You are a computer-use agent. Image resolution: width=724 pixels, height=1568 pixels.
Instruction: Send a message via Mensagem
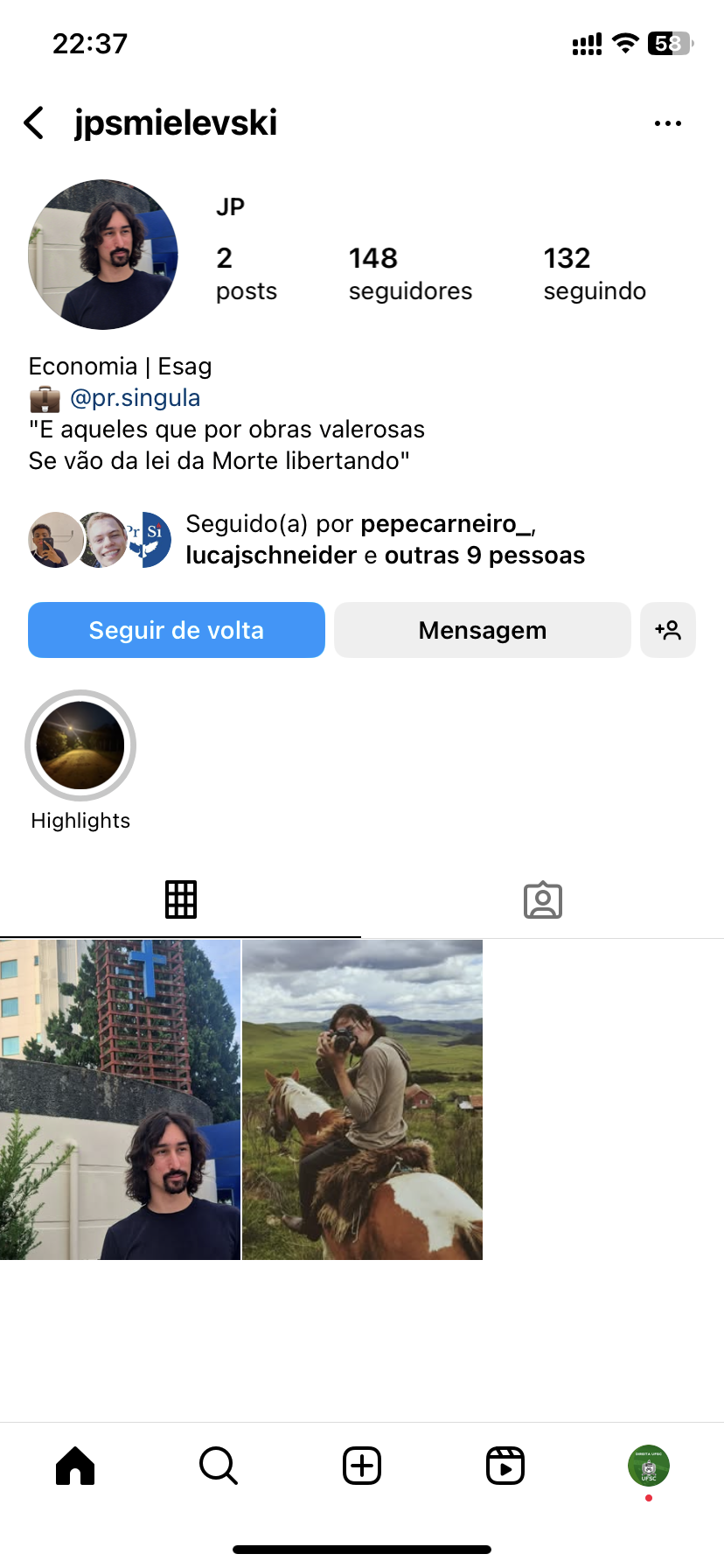tap(482, 630)
